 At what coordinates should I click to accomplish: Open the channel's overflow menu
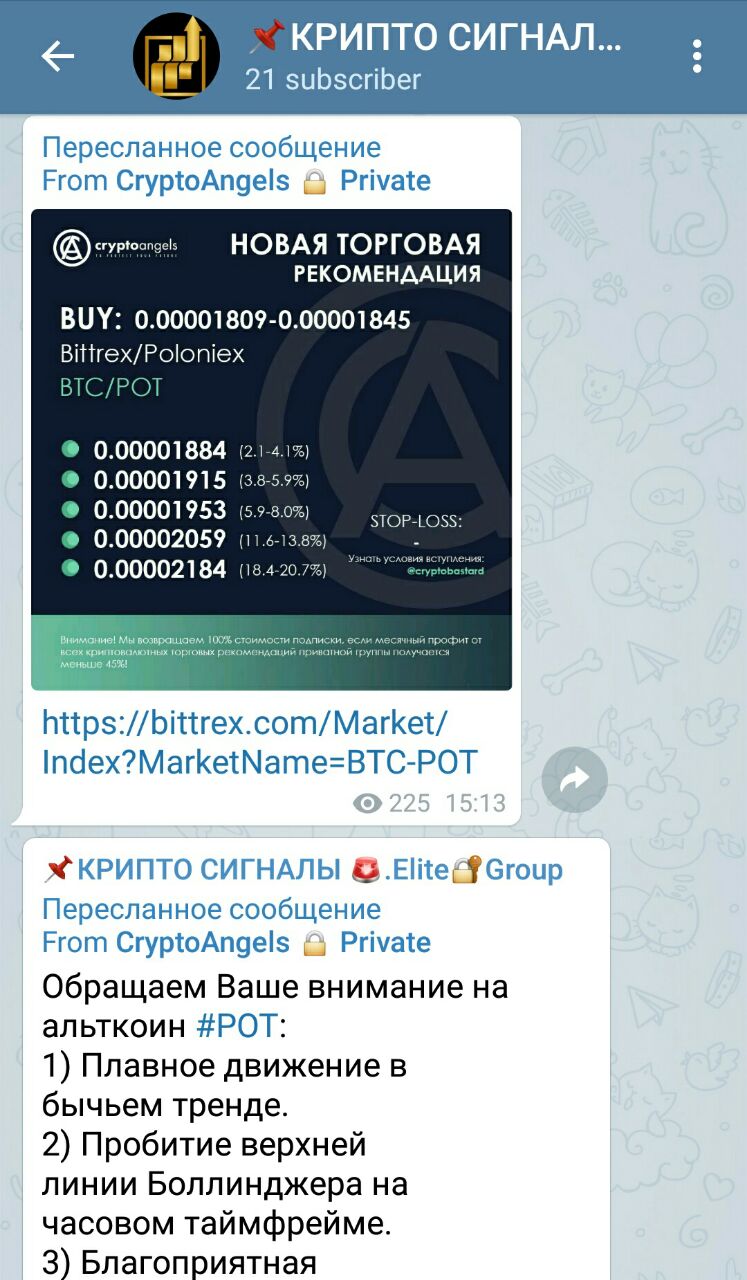pyautogui.click(x=697, y=57)
